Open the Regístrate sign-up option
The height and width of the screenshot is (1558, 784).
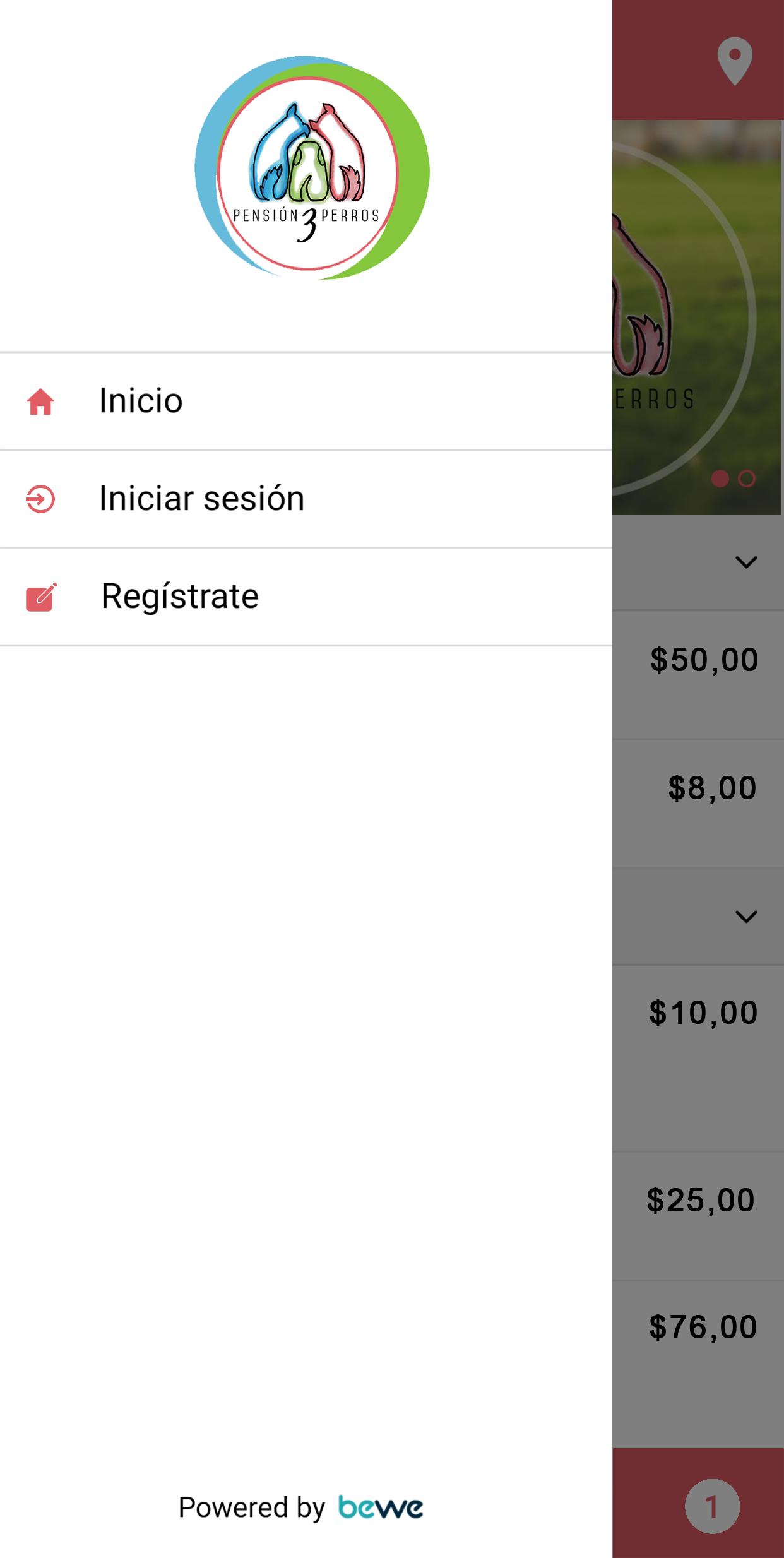coord(306,597)
